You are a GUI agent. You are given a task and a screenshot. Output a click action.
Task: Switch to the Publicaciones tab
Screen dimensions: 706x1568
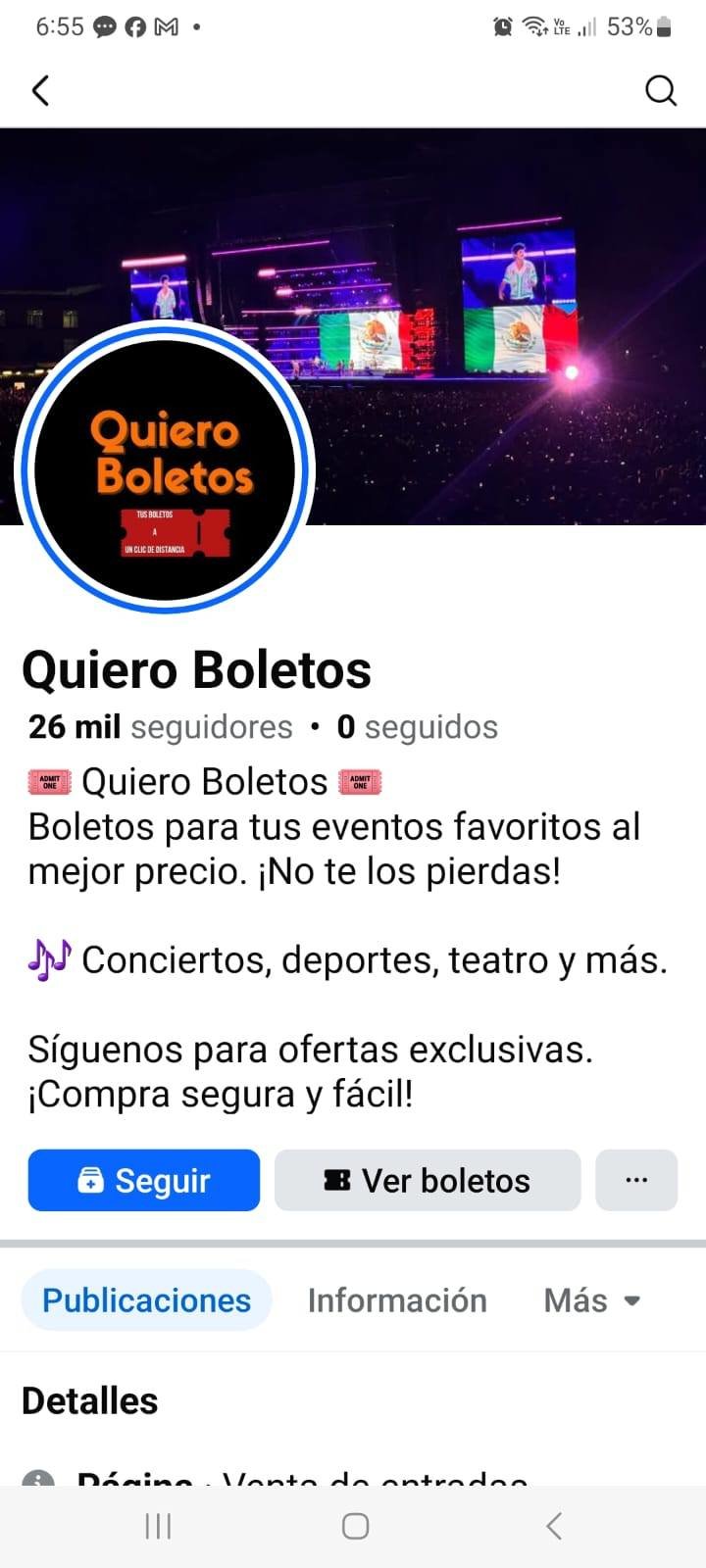tap(146, 1299)
